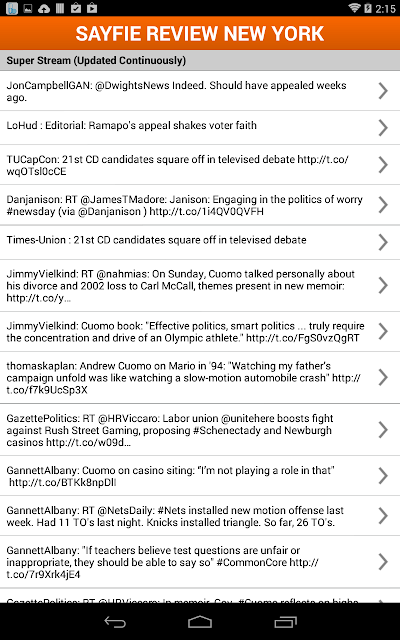The height and width of the screenshot is (640, 400).
Task: Tap the system back button
Action: point(115,622)
